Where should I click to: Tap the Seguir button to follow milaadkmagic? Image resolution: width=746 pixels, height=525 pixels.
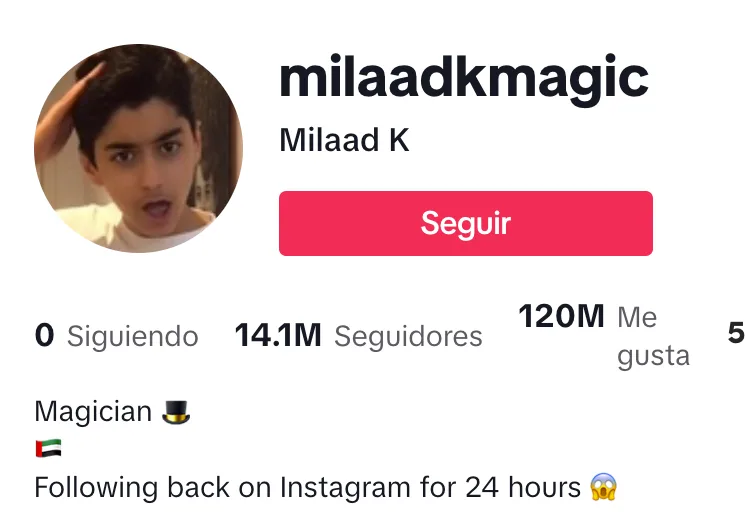(x=465, y=223)
